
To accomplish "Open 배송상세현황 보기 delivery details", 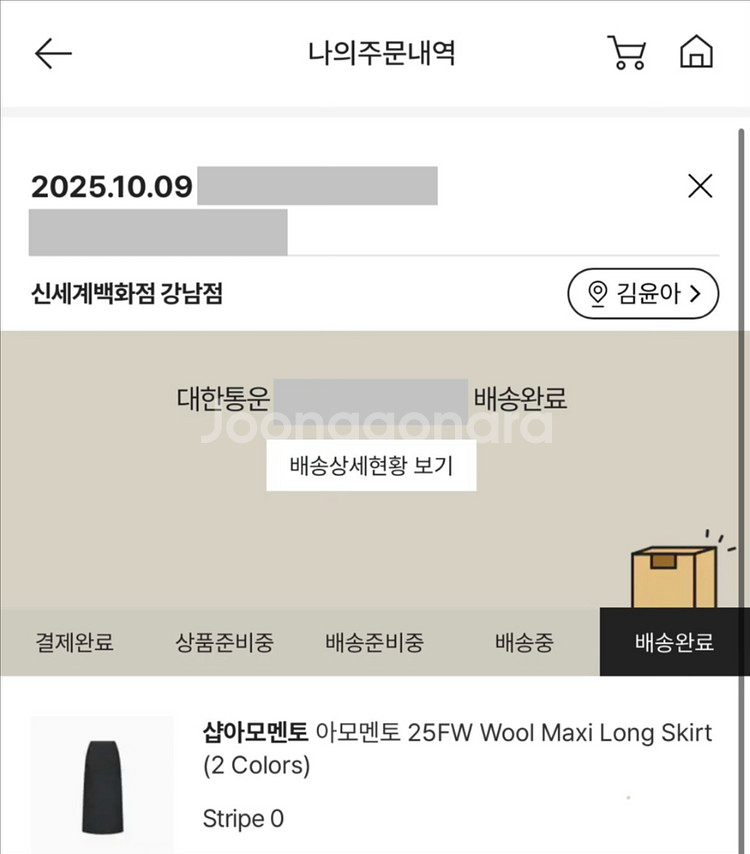I will click(x=371, y=465).
